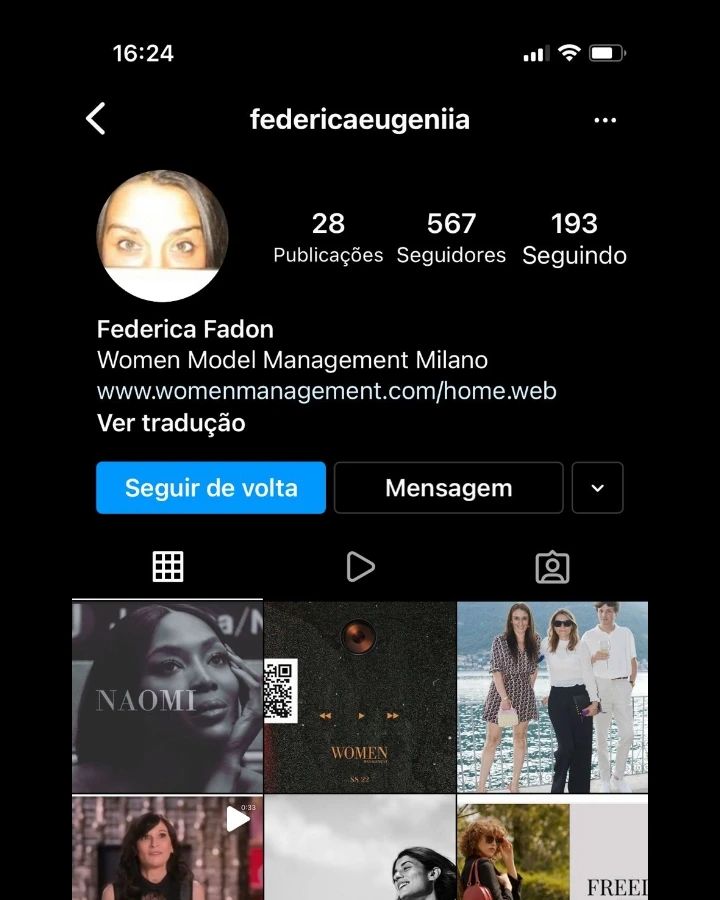Tap Seguir de volta button
The height and width of the screenshot is (900, 720).
point(211,488)
